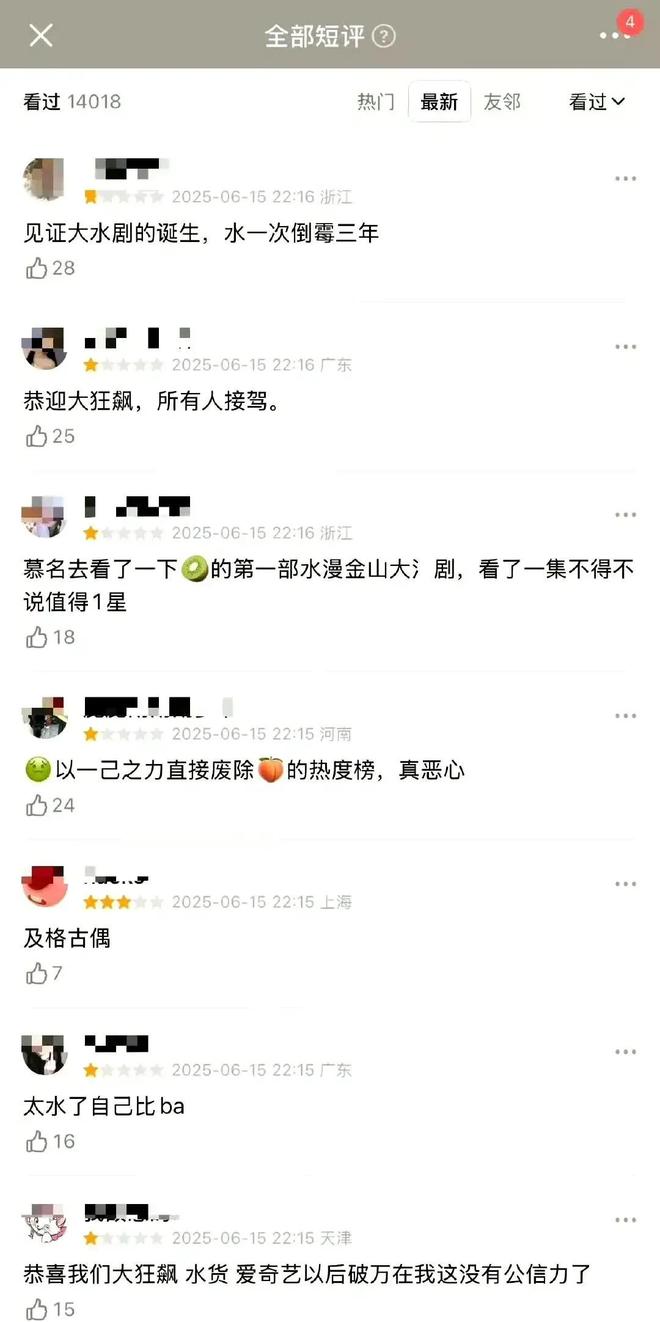Image resolution: width=660 pixels, height=1322 pixels.
Task: Select the 最新 tab
Action: click(439, 102)
